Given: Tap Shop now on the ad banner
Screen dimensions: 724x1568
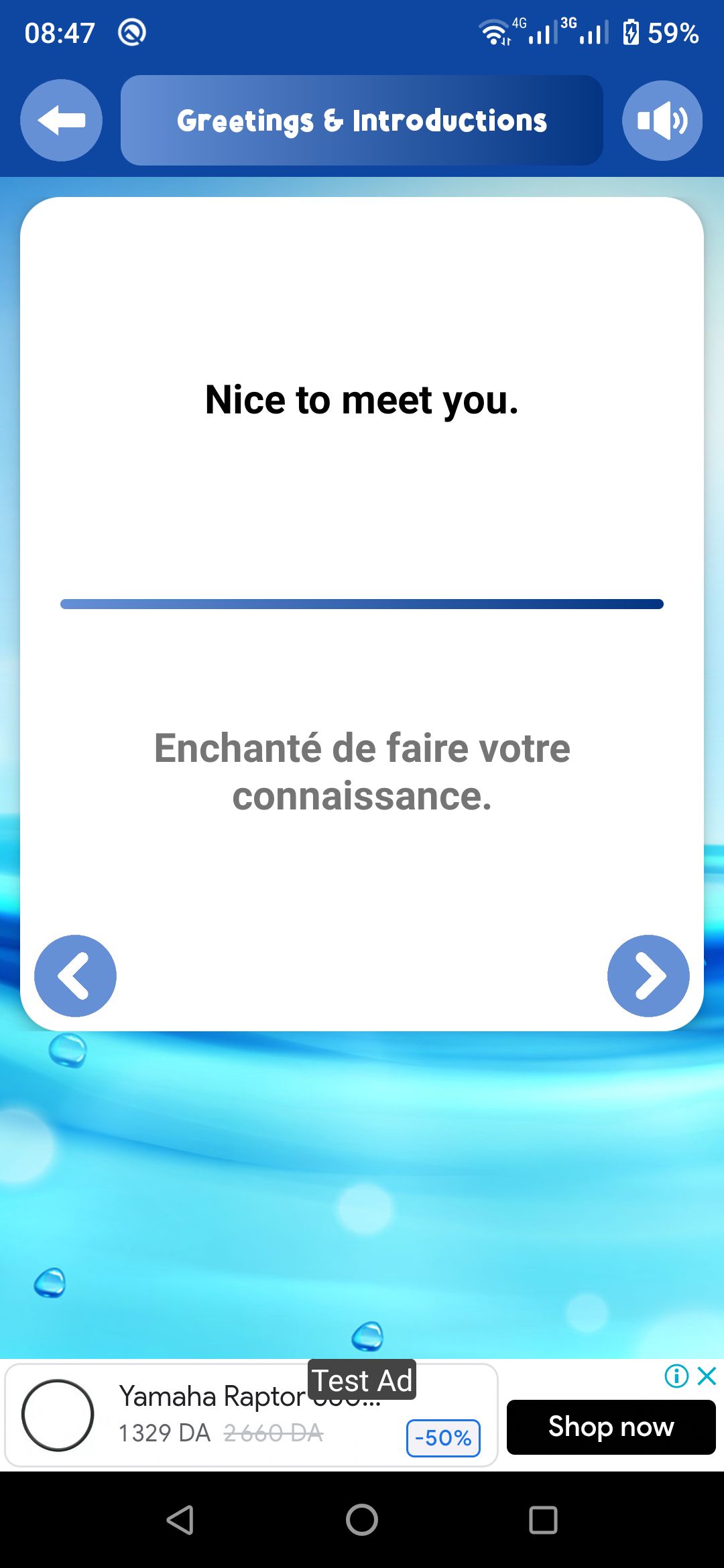Looking at the screenshot, I should (611, 1427).
